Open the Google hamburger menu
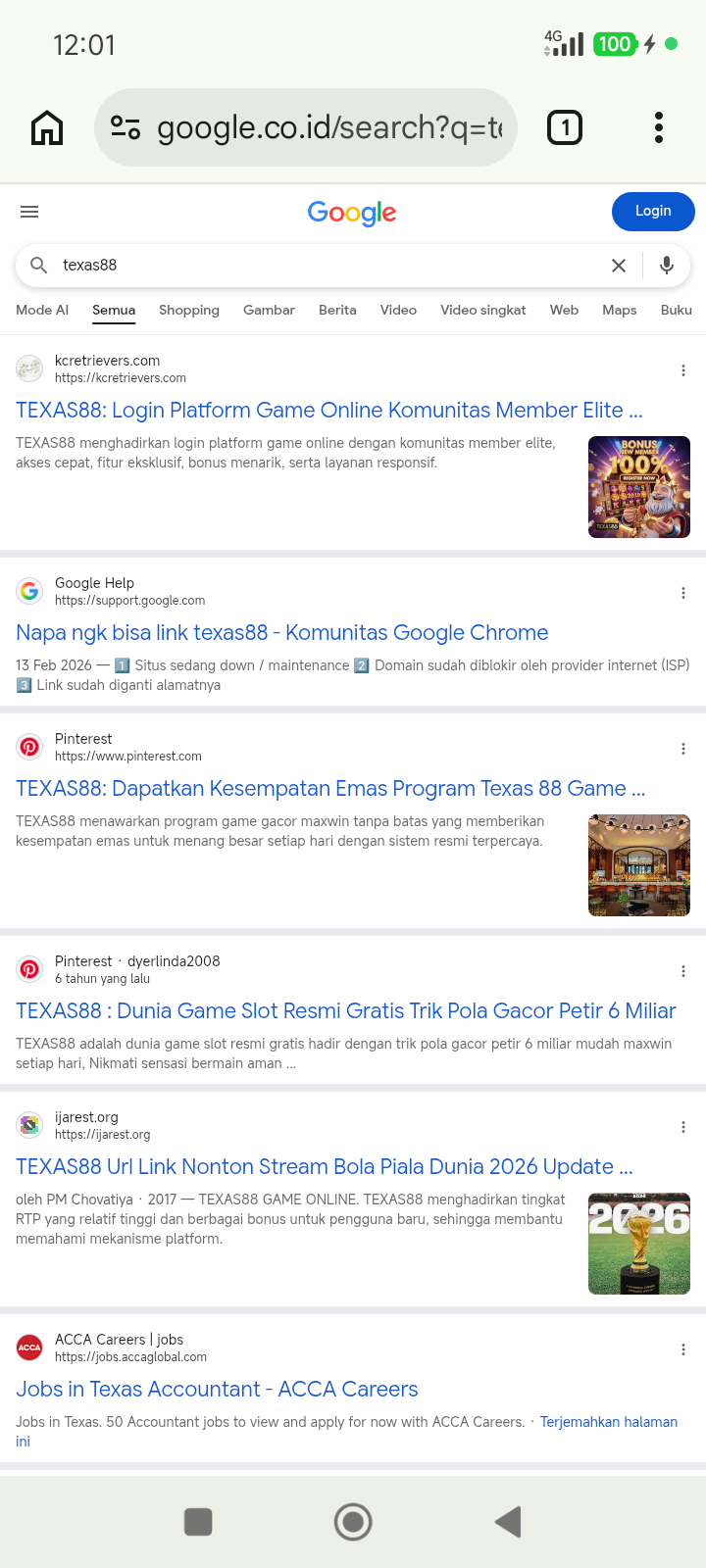Image resolution: width=706 pixels, height=1568 pixels. (29, 212)
